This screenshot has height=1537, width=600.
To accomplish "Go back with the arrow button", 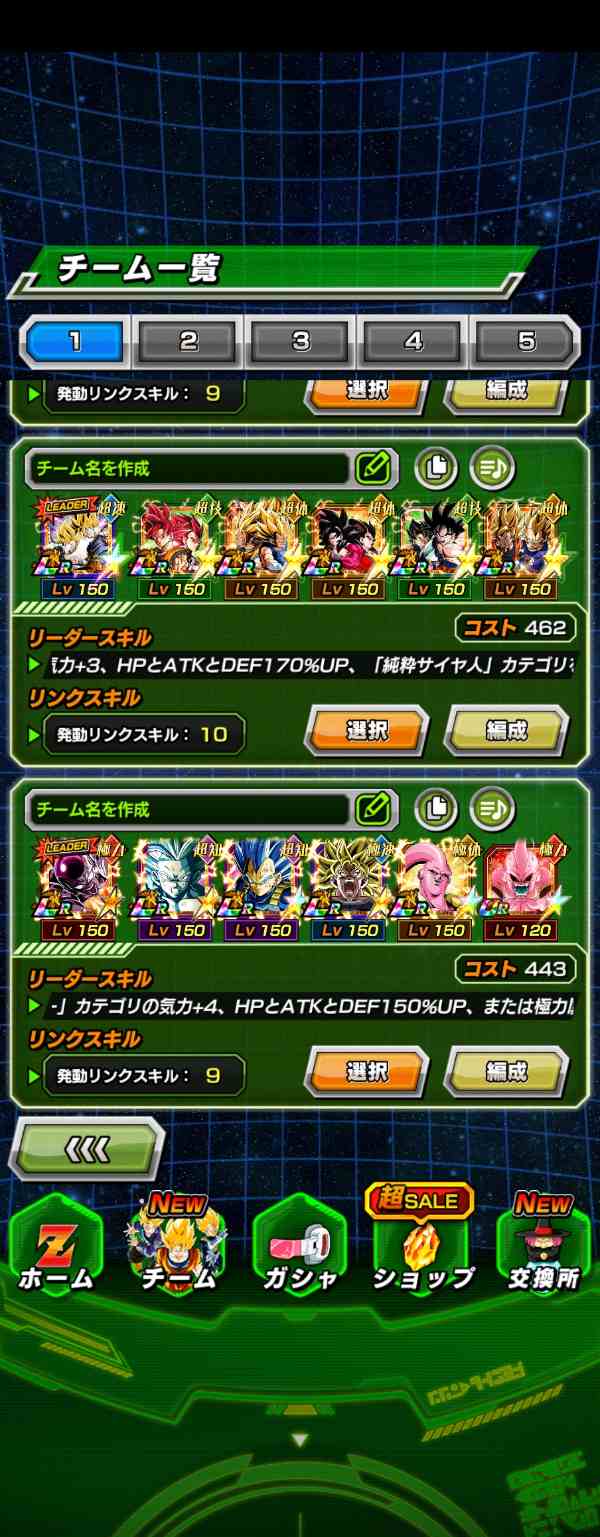I will click(87, 1148).
